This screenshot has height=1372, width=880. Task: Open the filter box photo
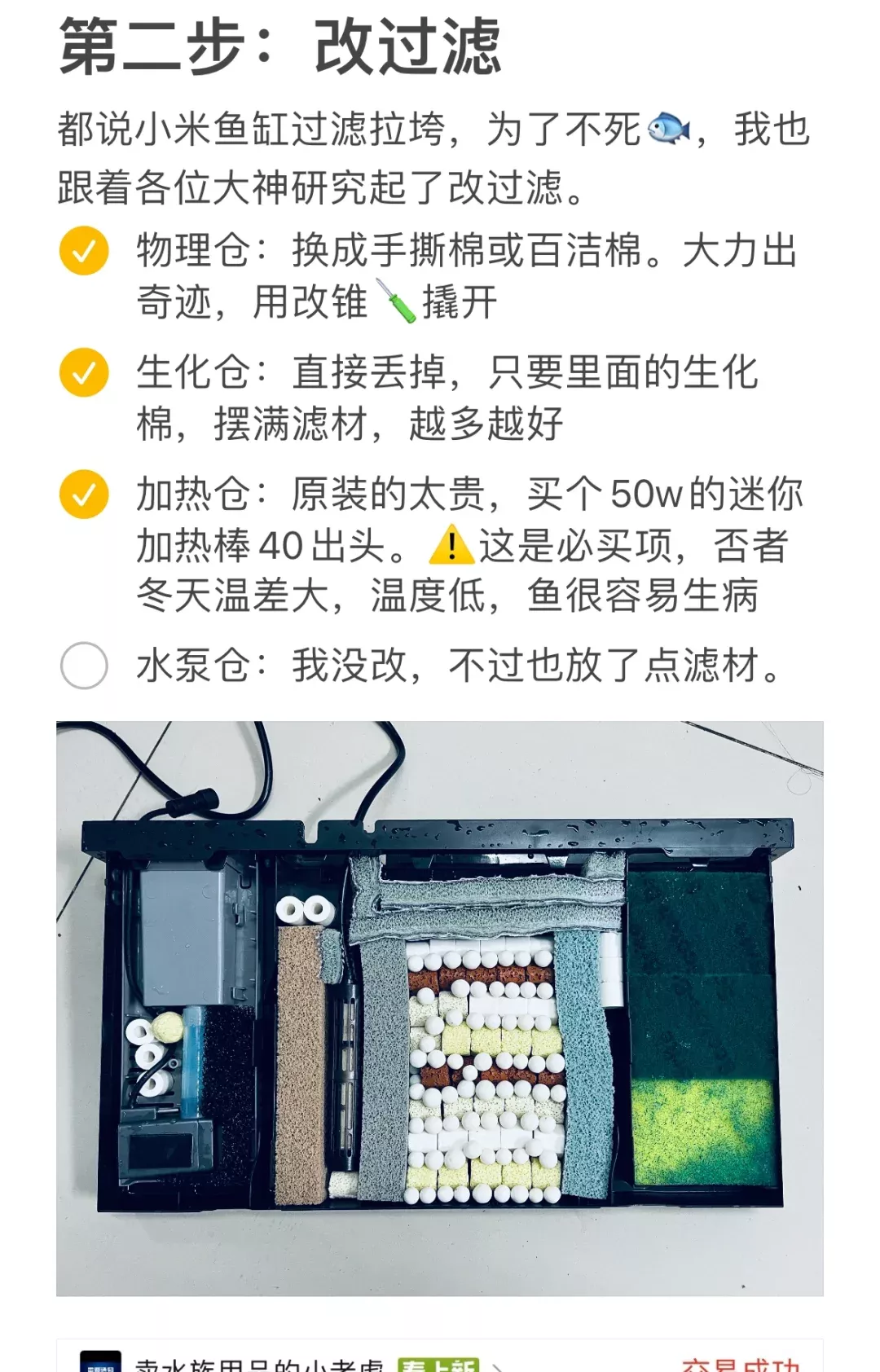(x=440, y=1008)
